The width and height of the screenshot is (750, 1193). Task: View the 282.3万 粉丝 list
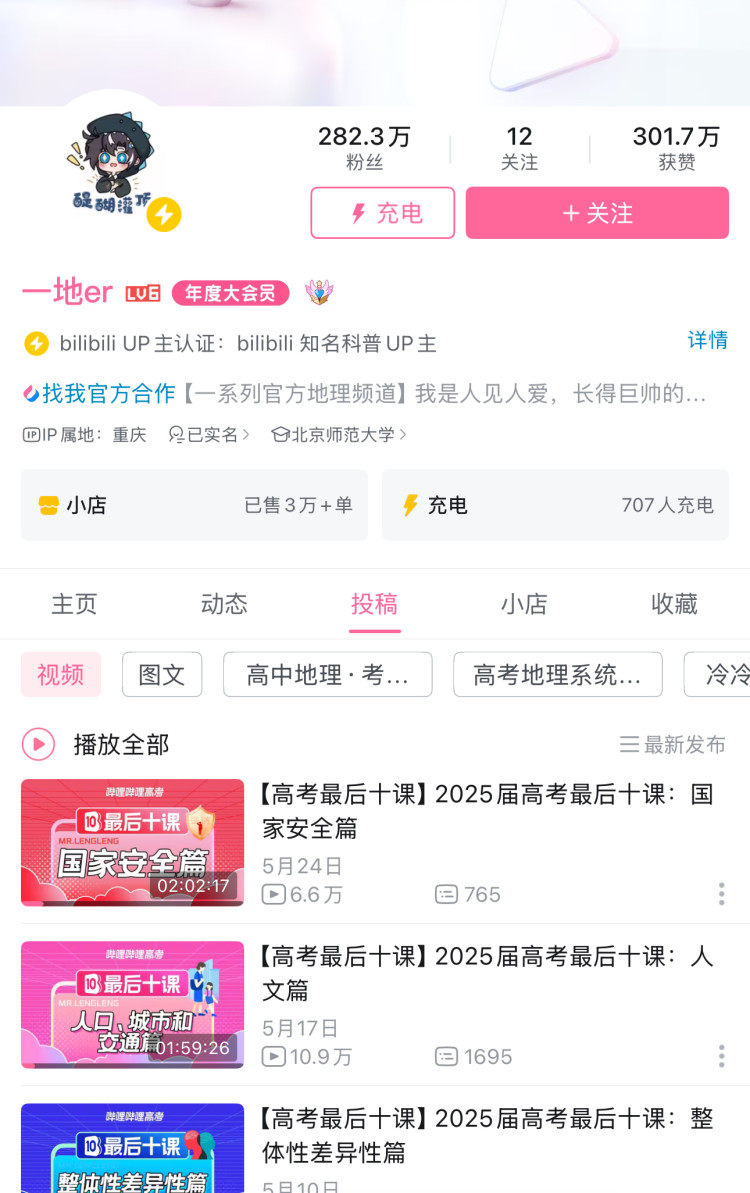tap(364, 148)
